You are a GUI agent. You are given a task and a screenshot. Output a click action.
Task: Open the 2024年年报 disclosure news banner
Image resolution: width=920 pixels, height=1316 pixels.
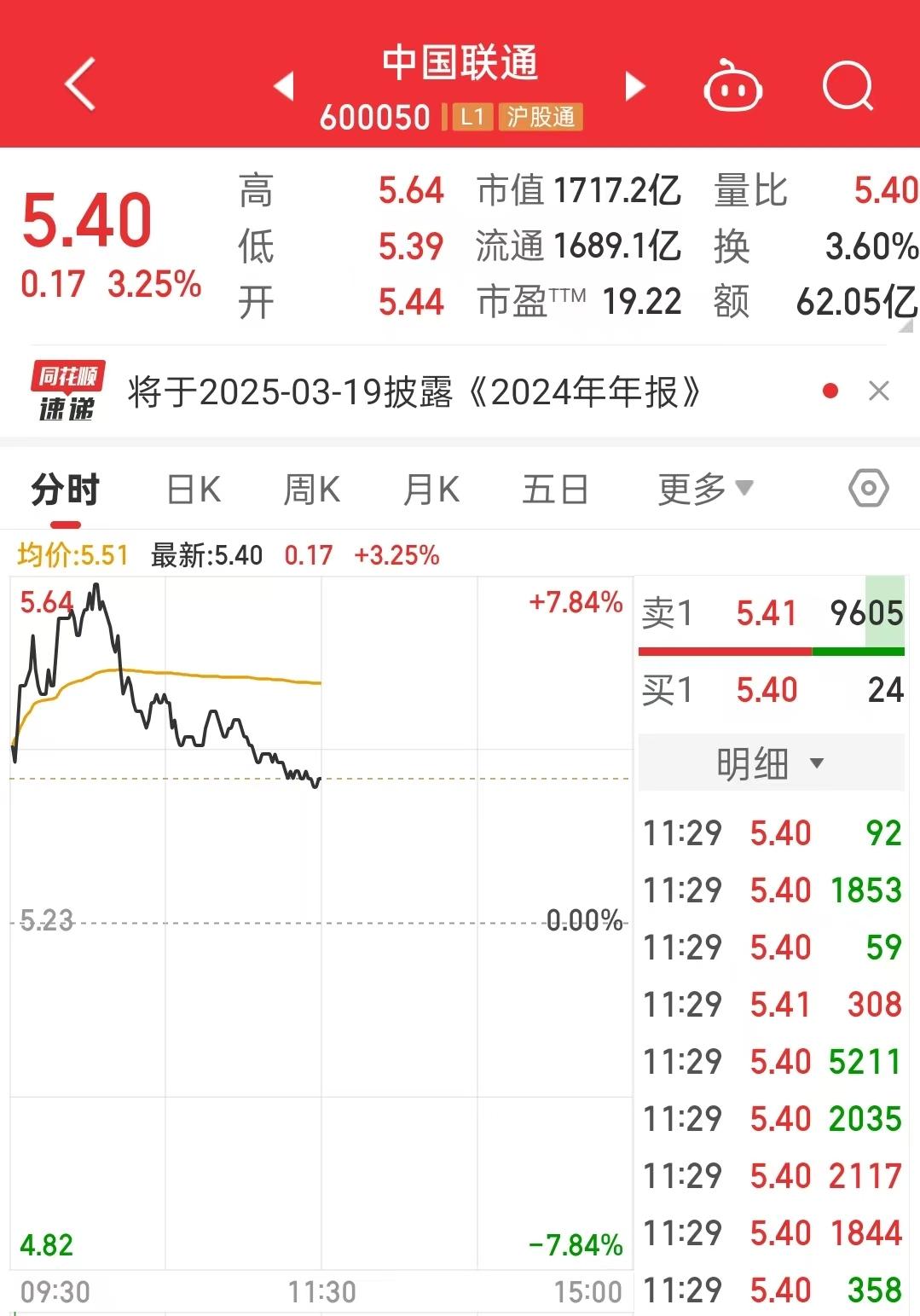click(x=414, y=392)
